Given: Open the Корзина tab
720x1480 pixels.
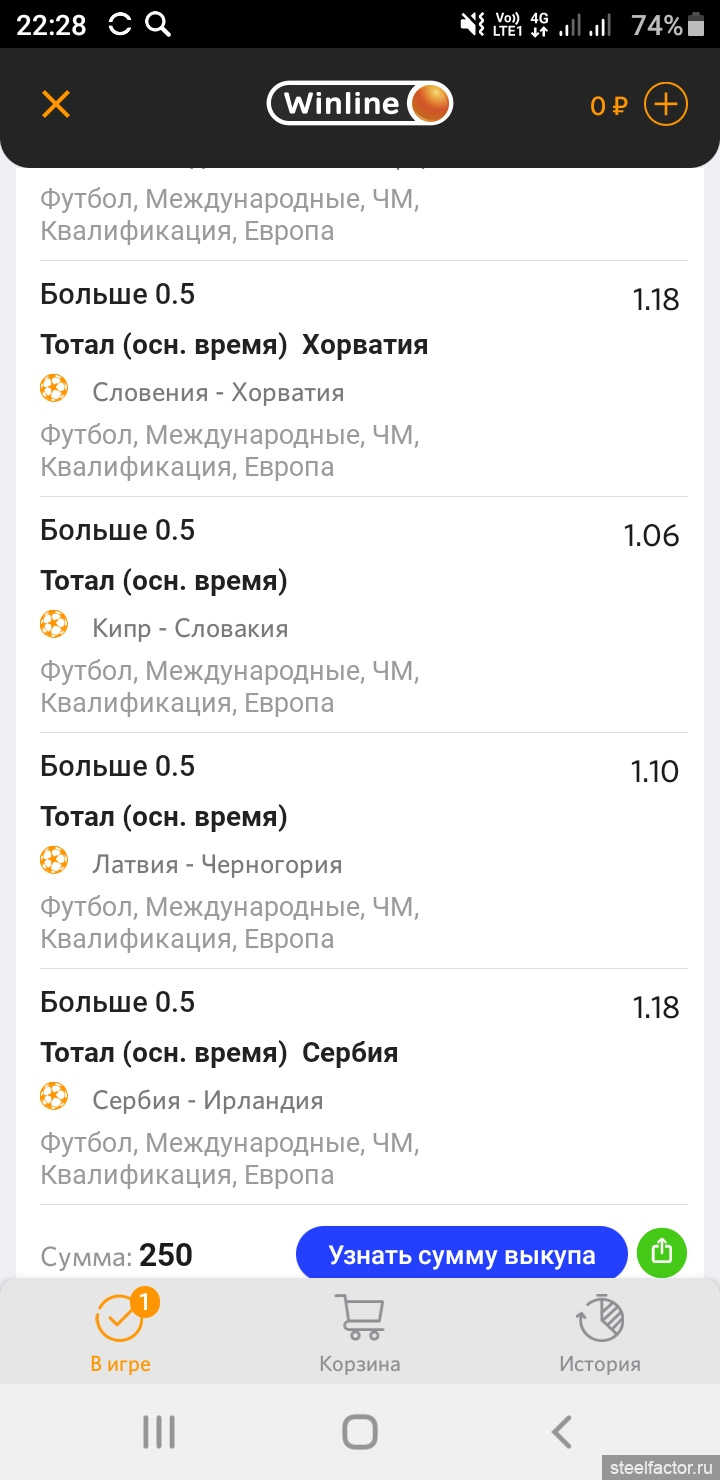Looking at the screenshot, I should (x=360, y=1330).
